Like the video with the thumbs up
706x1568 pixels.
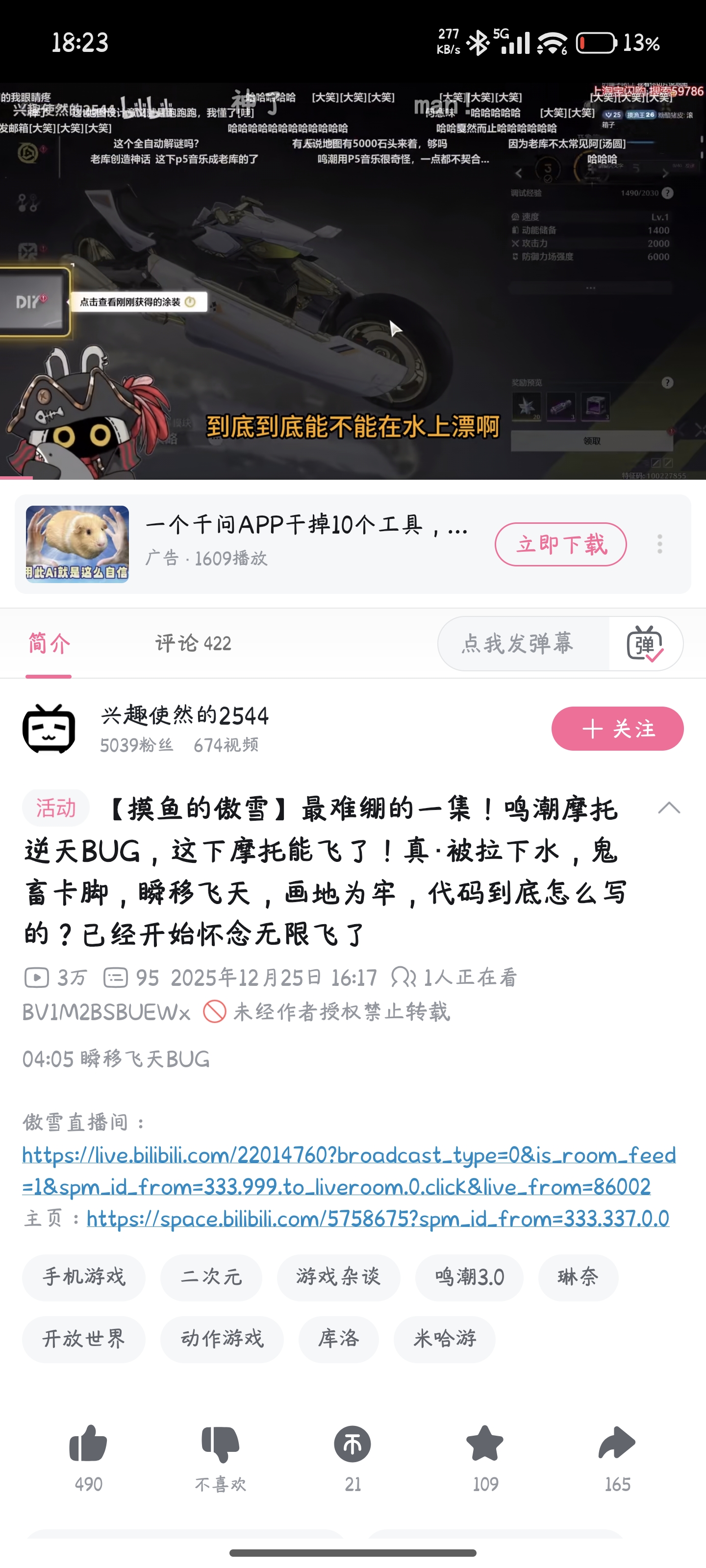(x=88, y=1443)
